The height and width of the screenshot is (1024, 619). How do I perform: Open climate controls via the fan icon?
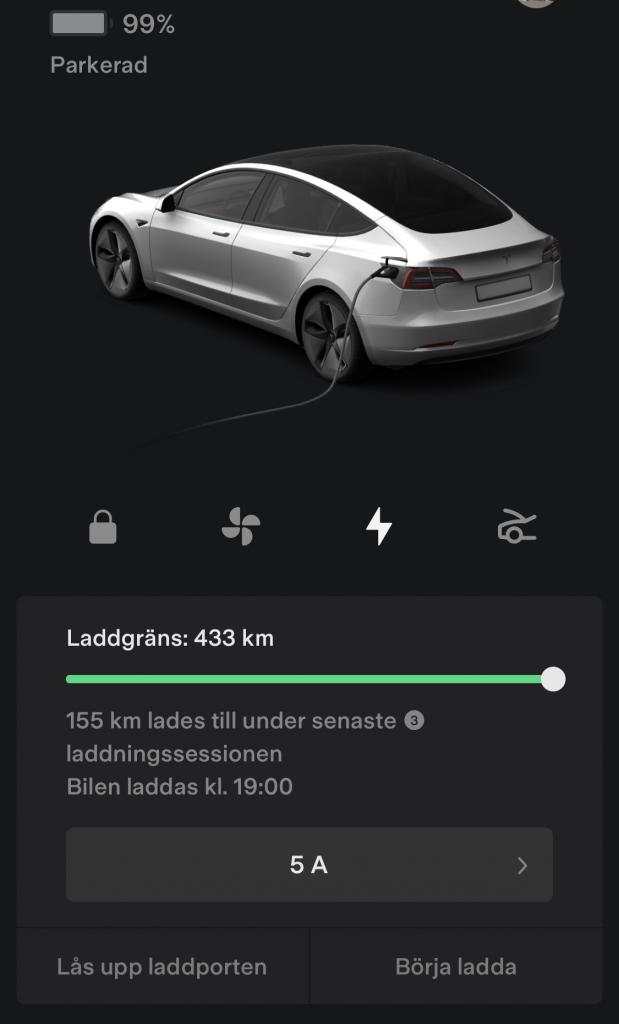pos(241,526)
